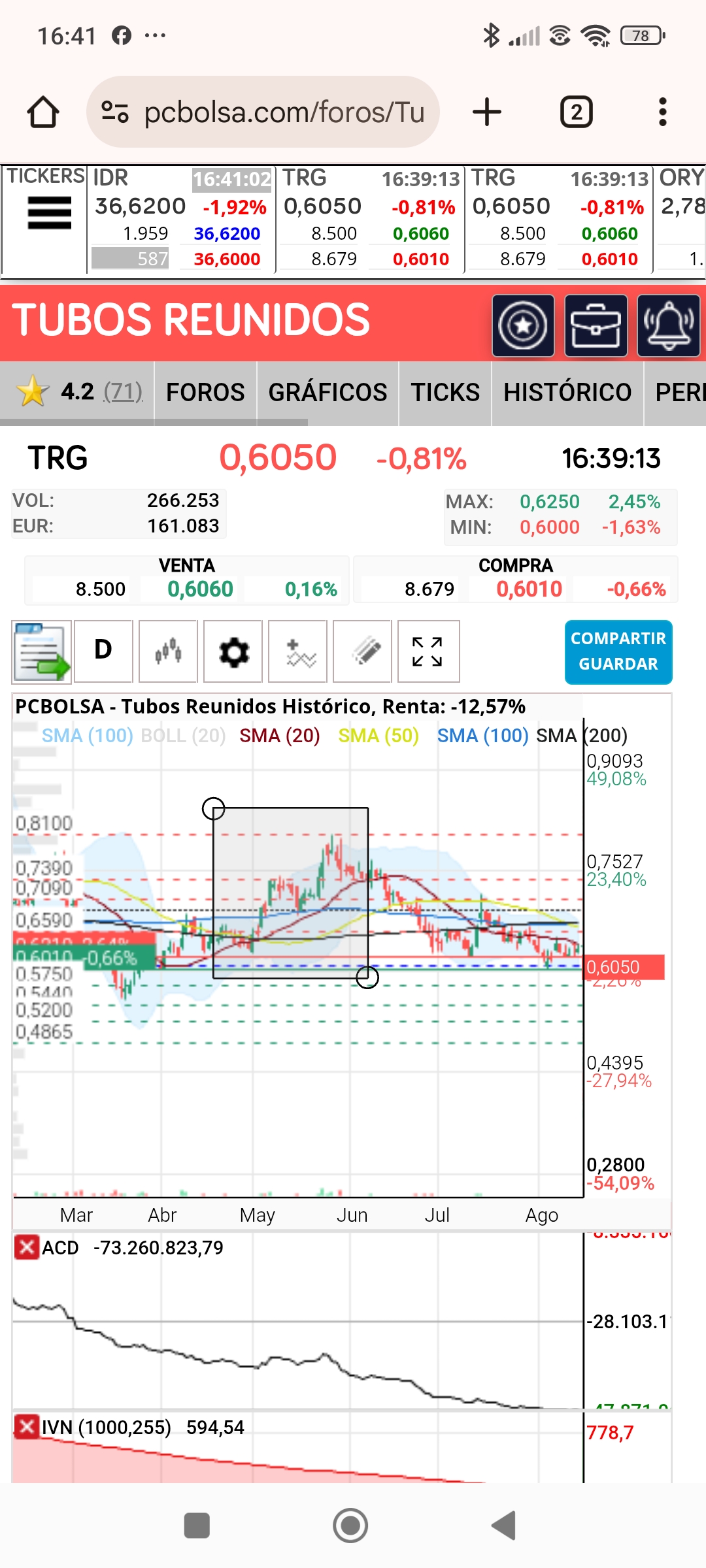This screenshot has height=1568, width=706.
Task: Set an alert with the bell button
Action: click(x=669, y=325)
